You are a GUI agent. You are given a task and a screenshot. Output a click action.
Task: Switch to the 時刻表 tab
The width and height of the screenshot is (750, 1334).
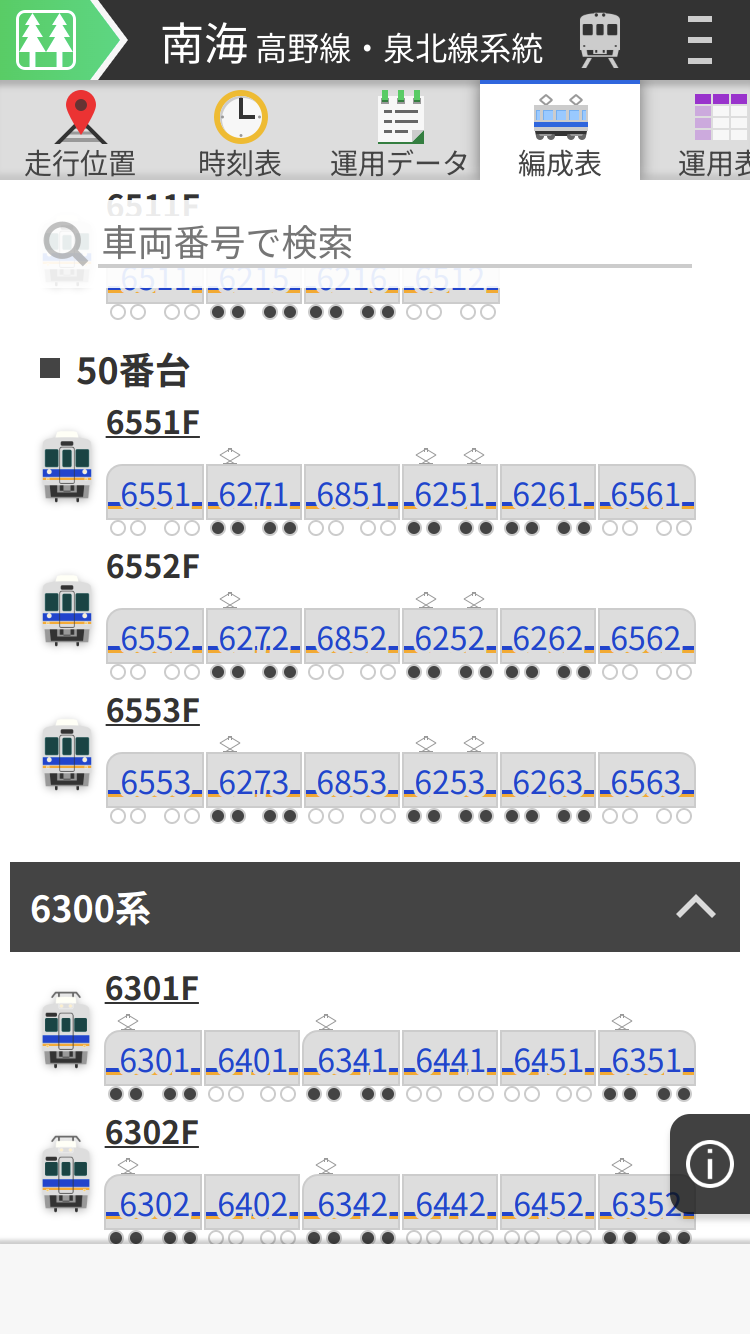point(240,135)
